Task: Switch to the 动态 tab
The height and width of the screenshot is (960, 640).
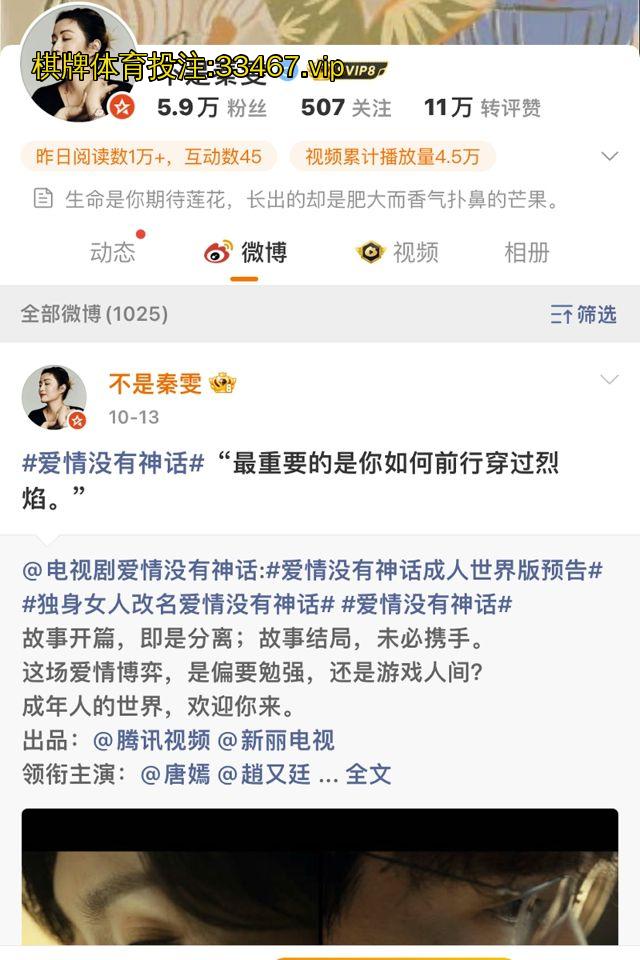Action: click(x=112, y=253)
